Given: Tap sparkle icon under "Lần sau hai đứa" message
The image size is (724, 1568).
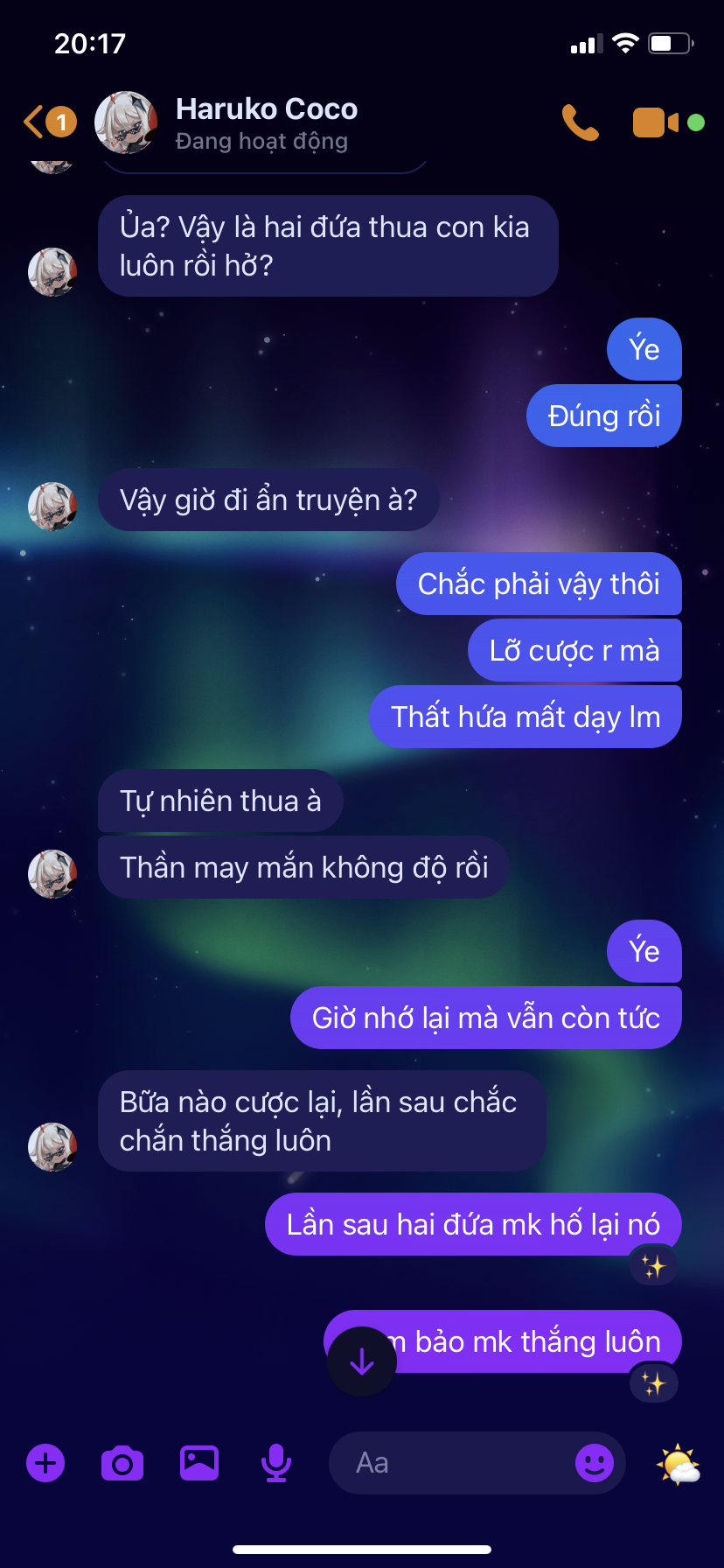Looking at the screenshot, I should 653,1266.
